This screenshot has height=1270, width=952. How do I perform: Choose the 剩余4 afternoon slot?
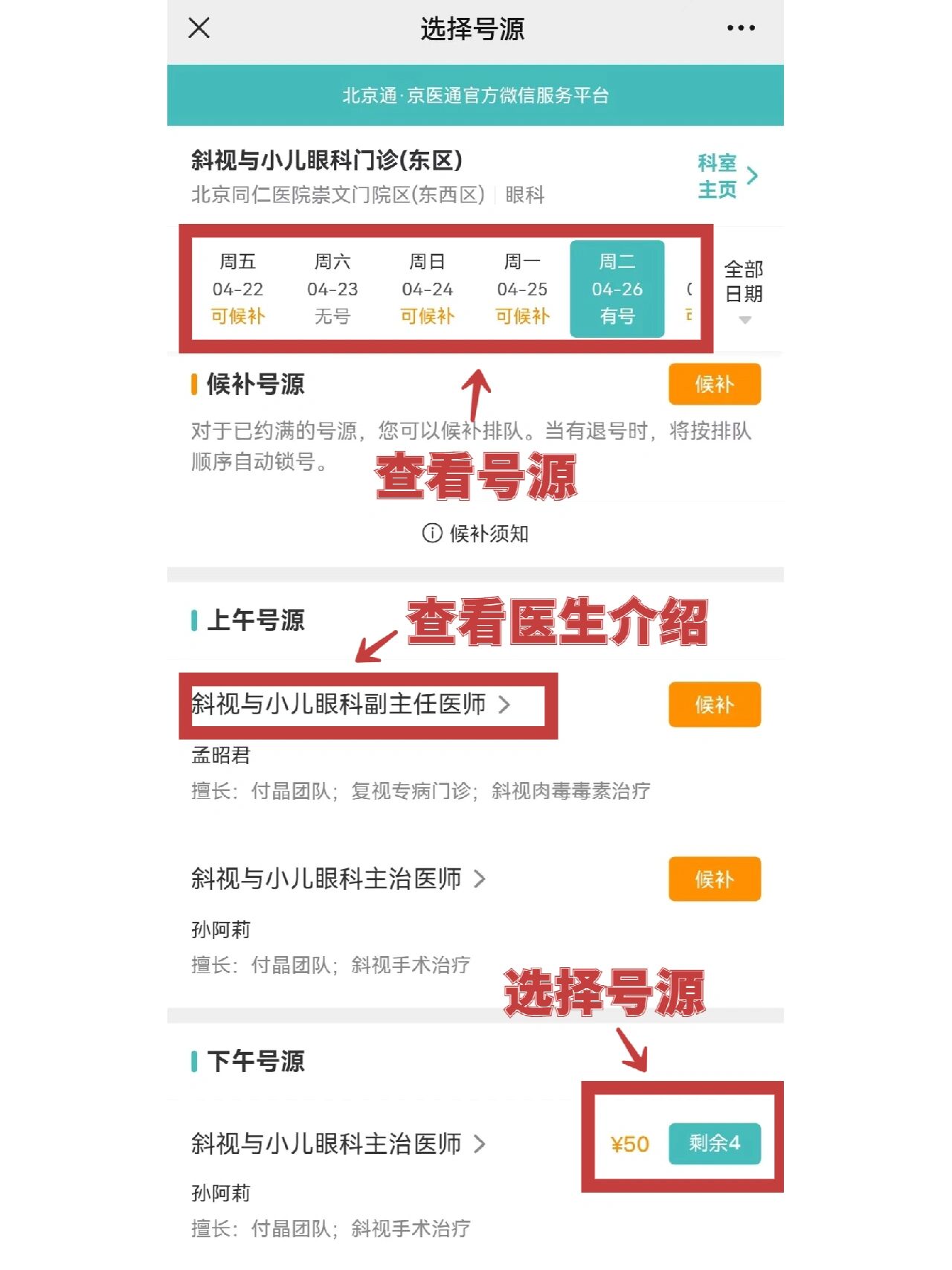tap(714, 1144)
